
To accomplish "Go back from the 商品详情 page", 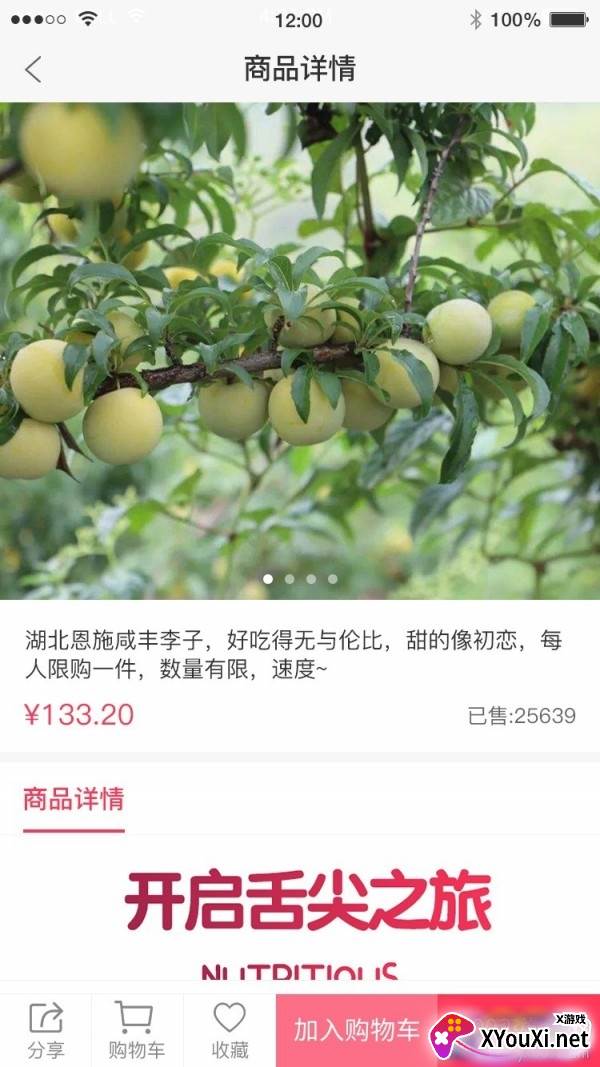I will pyautogui.click(x=34, y=69).
